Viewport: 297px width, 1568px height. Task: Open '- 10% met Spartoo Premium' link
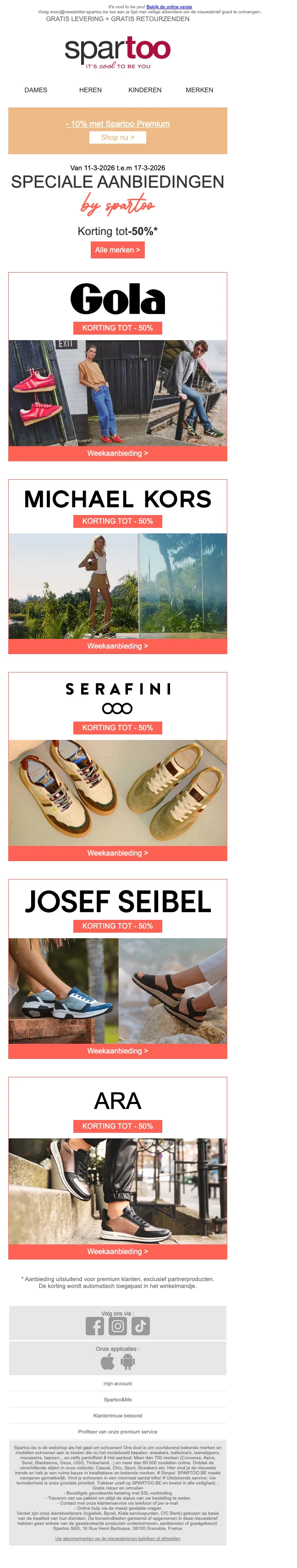coord(117,123)
